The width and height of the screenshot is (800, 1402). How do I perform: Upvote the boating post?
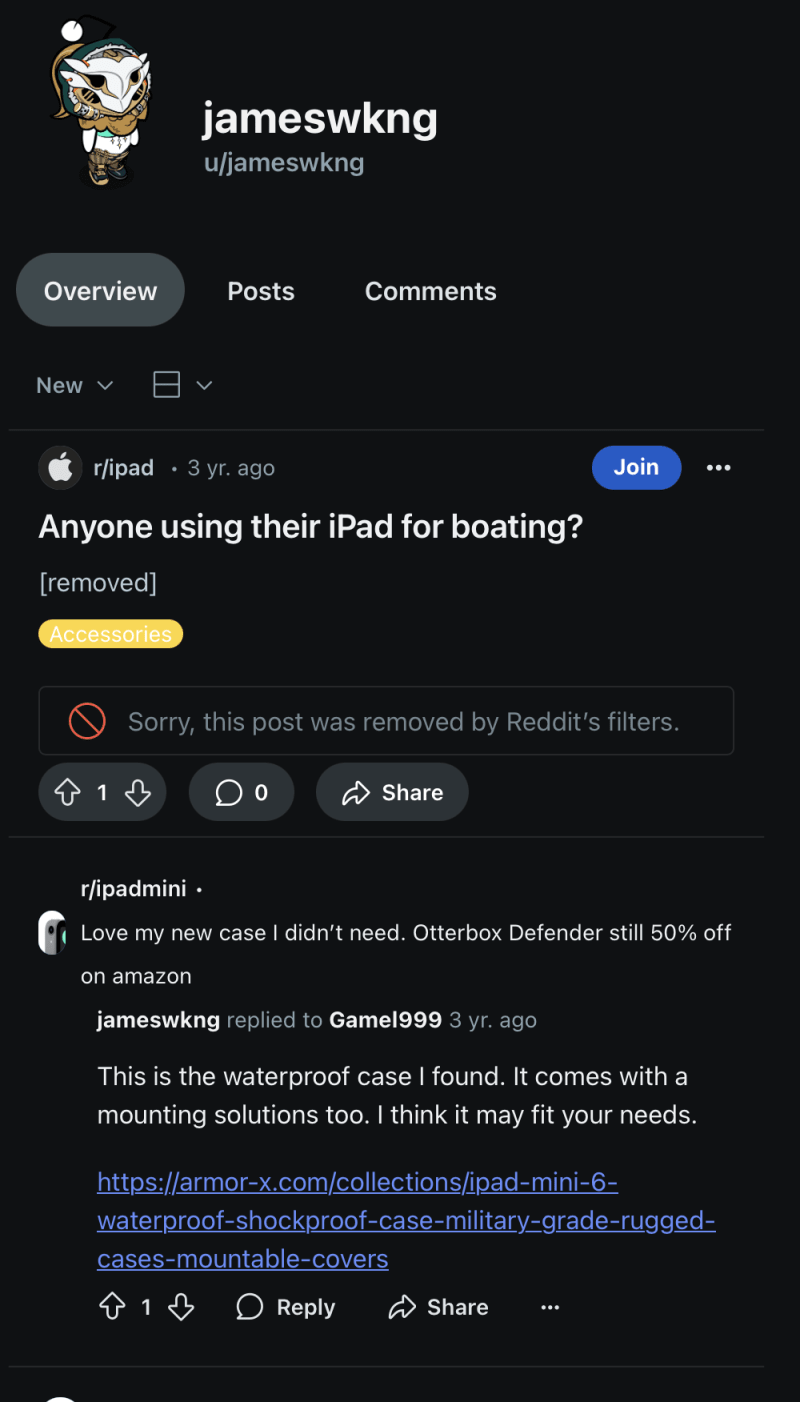click(68, 792)
